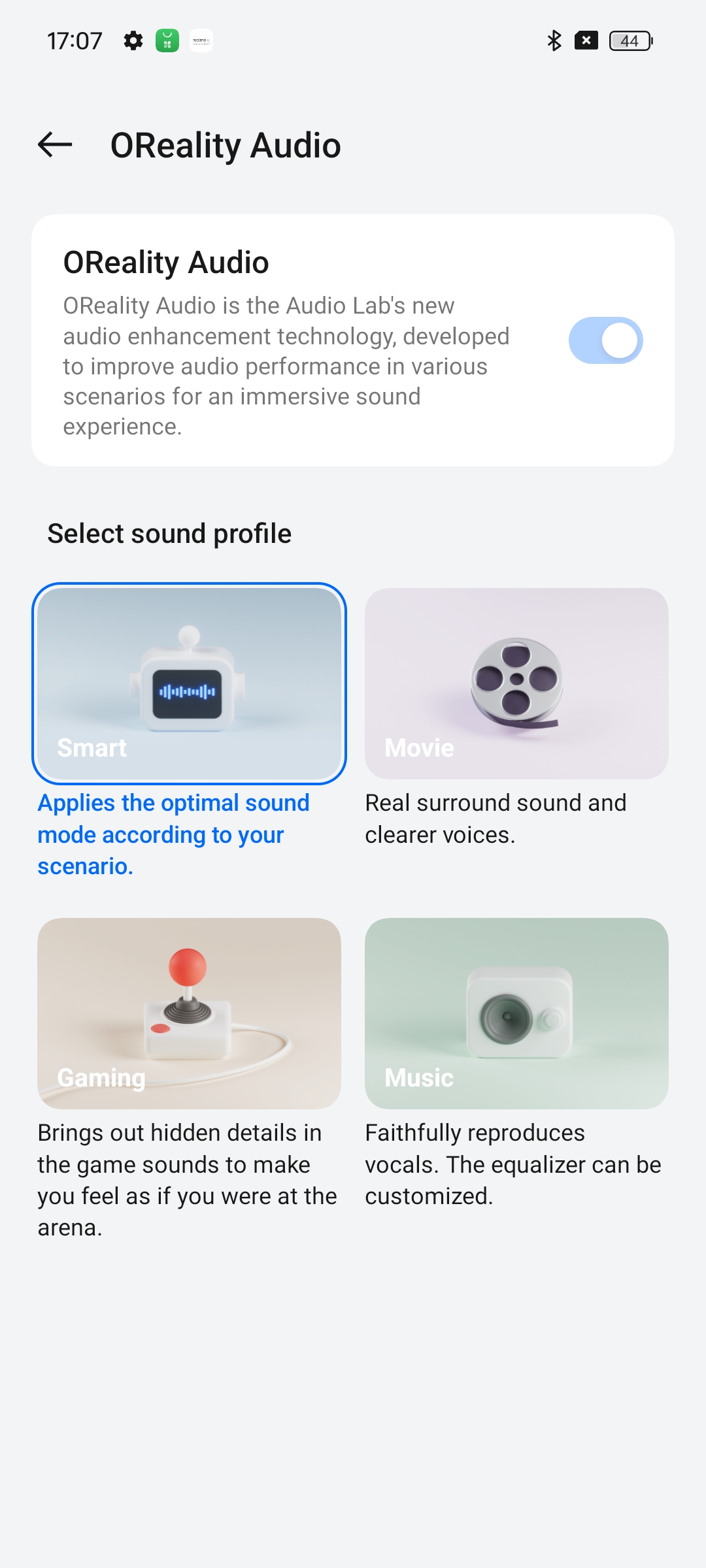Image resolution: width=706 pixels, height=1568 pixels.
Task: Choose the Movie sound profile
Action: (516, 683)
